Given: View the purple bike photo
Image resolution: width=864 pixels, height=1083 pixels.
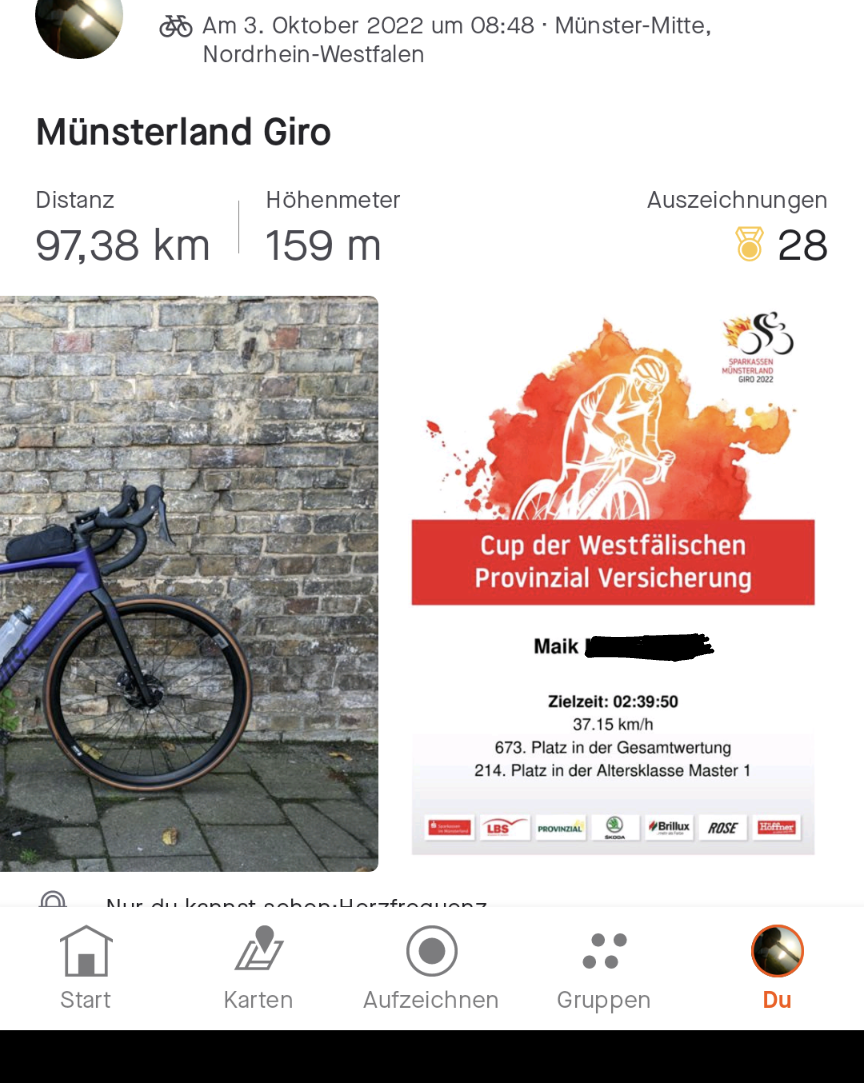Looking at the screenshot, I should (188, 583).
